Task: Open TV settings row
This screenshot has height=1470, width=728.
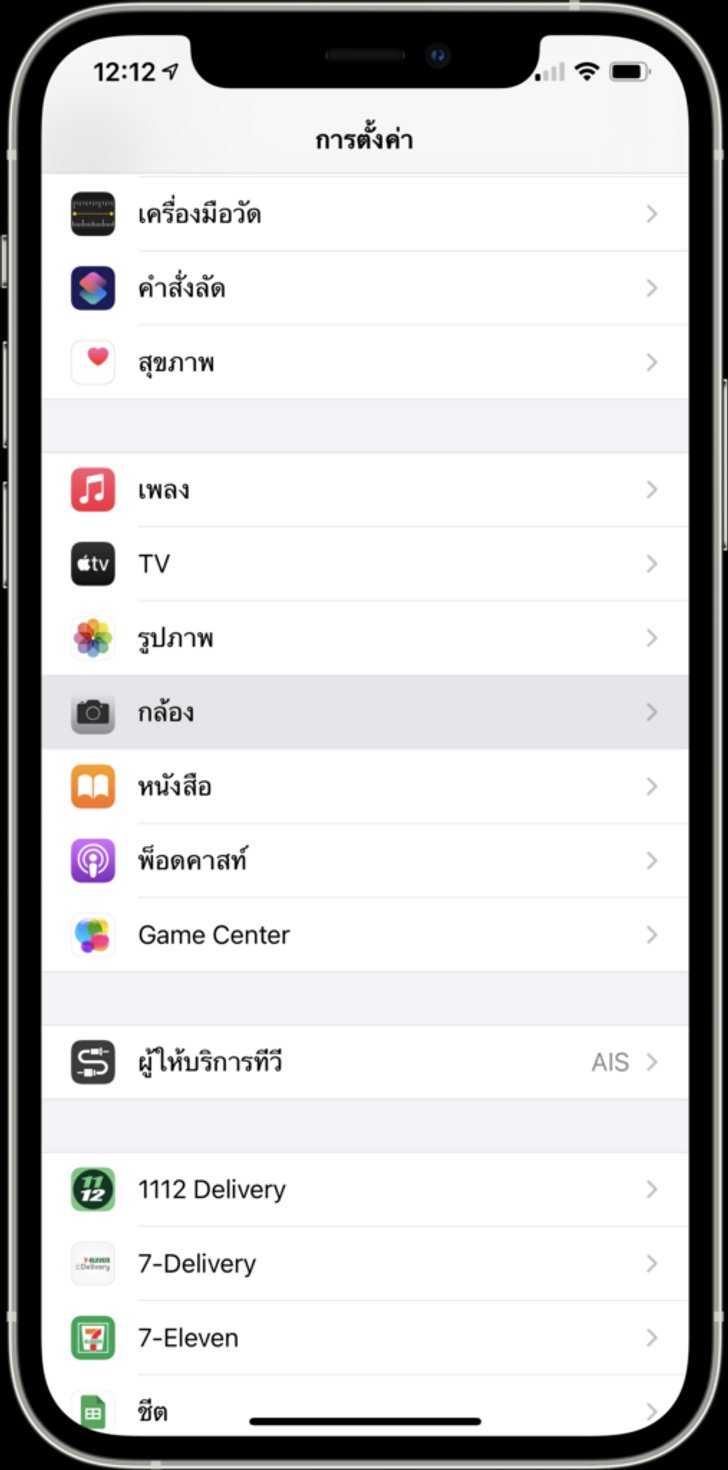Action: [x=364, y=564]
